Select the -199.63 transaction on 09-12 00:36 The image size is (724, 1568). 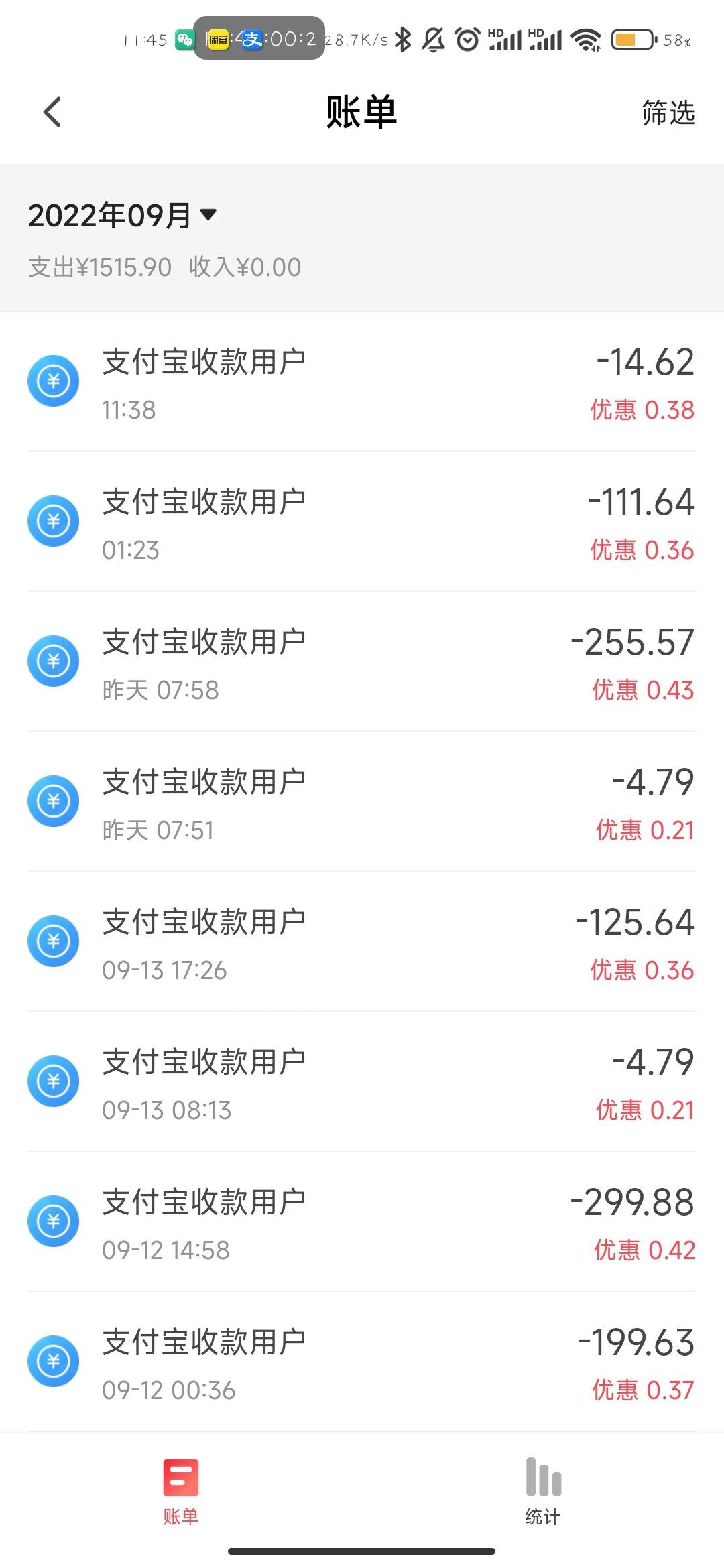click(362, 1362)
